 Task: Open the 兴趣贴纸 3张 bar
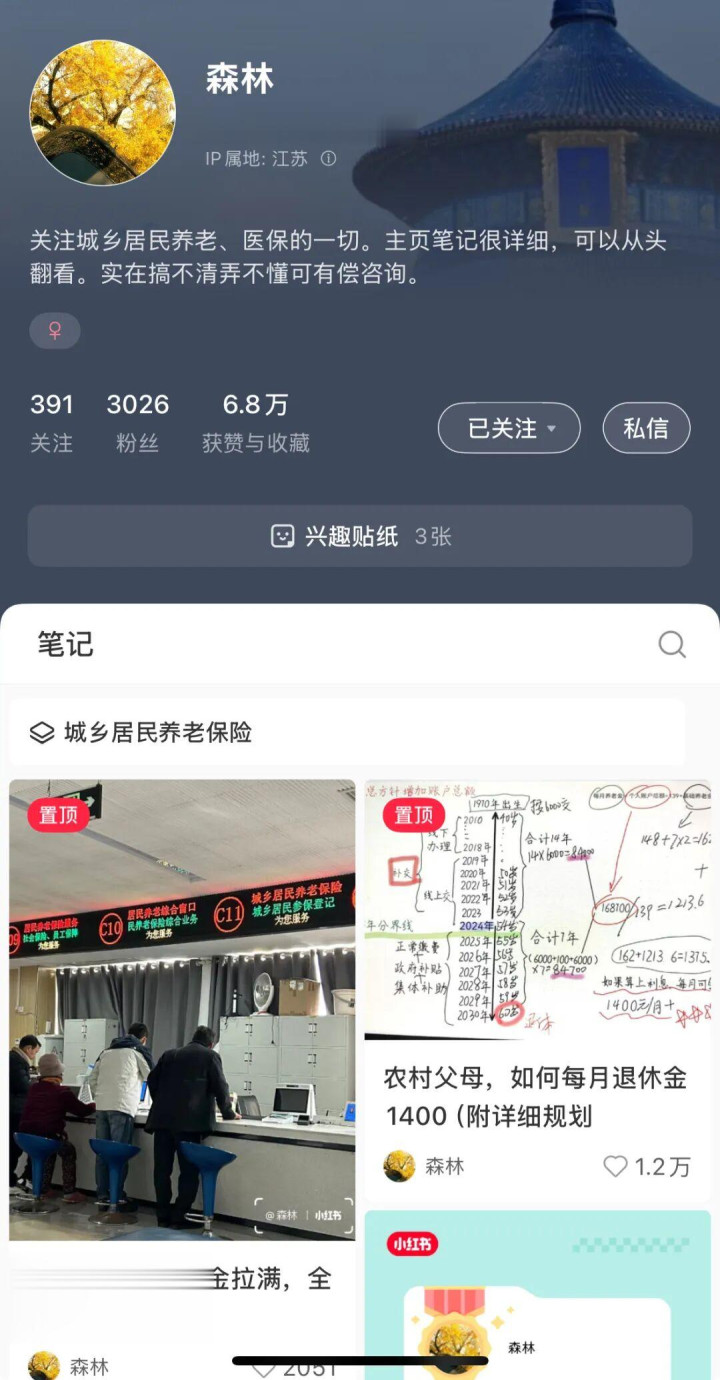click(x=360, y=536)
